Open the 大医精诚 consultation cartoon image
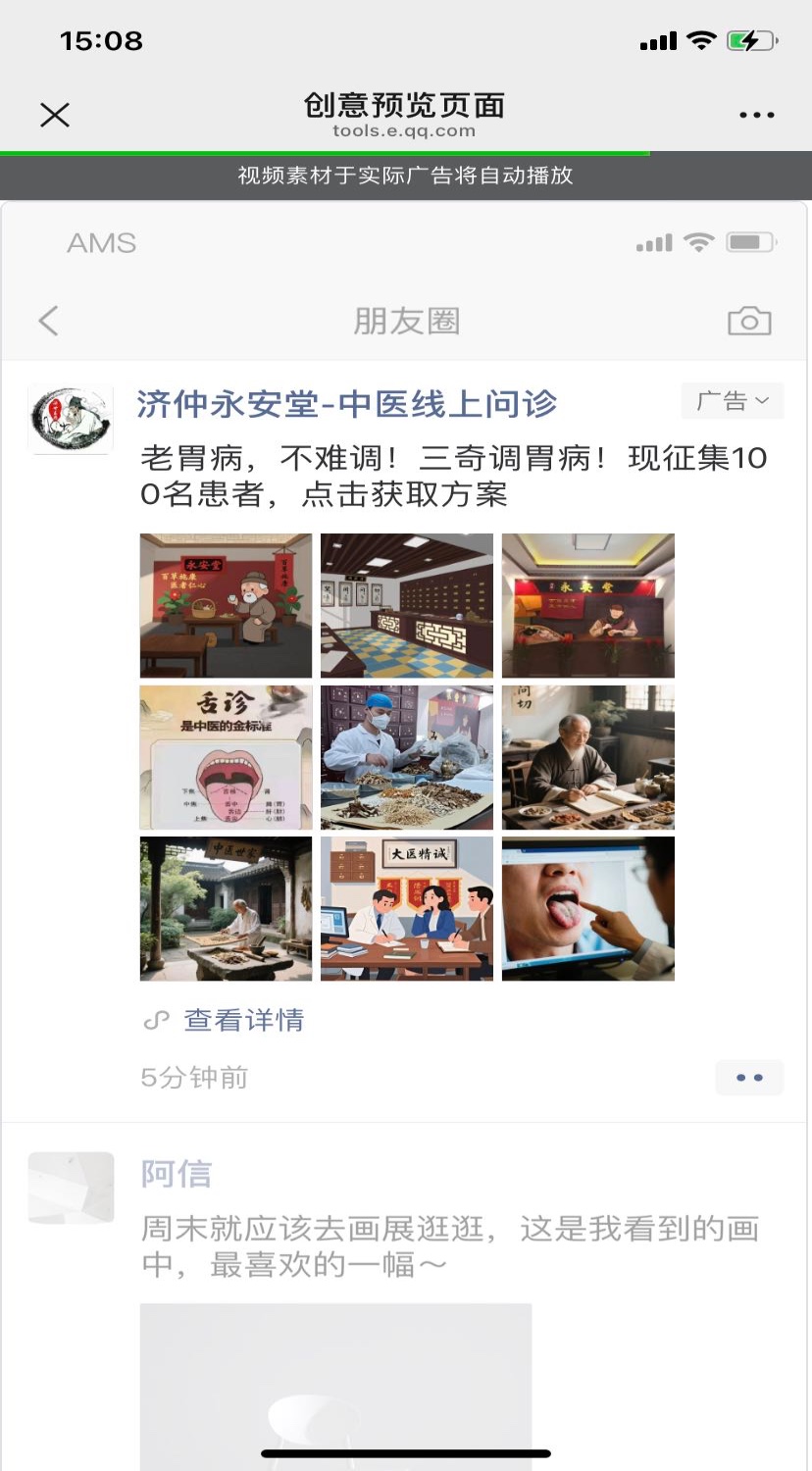The height and width of the screenshot is (1471, 812). (407, 908)
